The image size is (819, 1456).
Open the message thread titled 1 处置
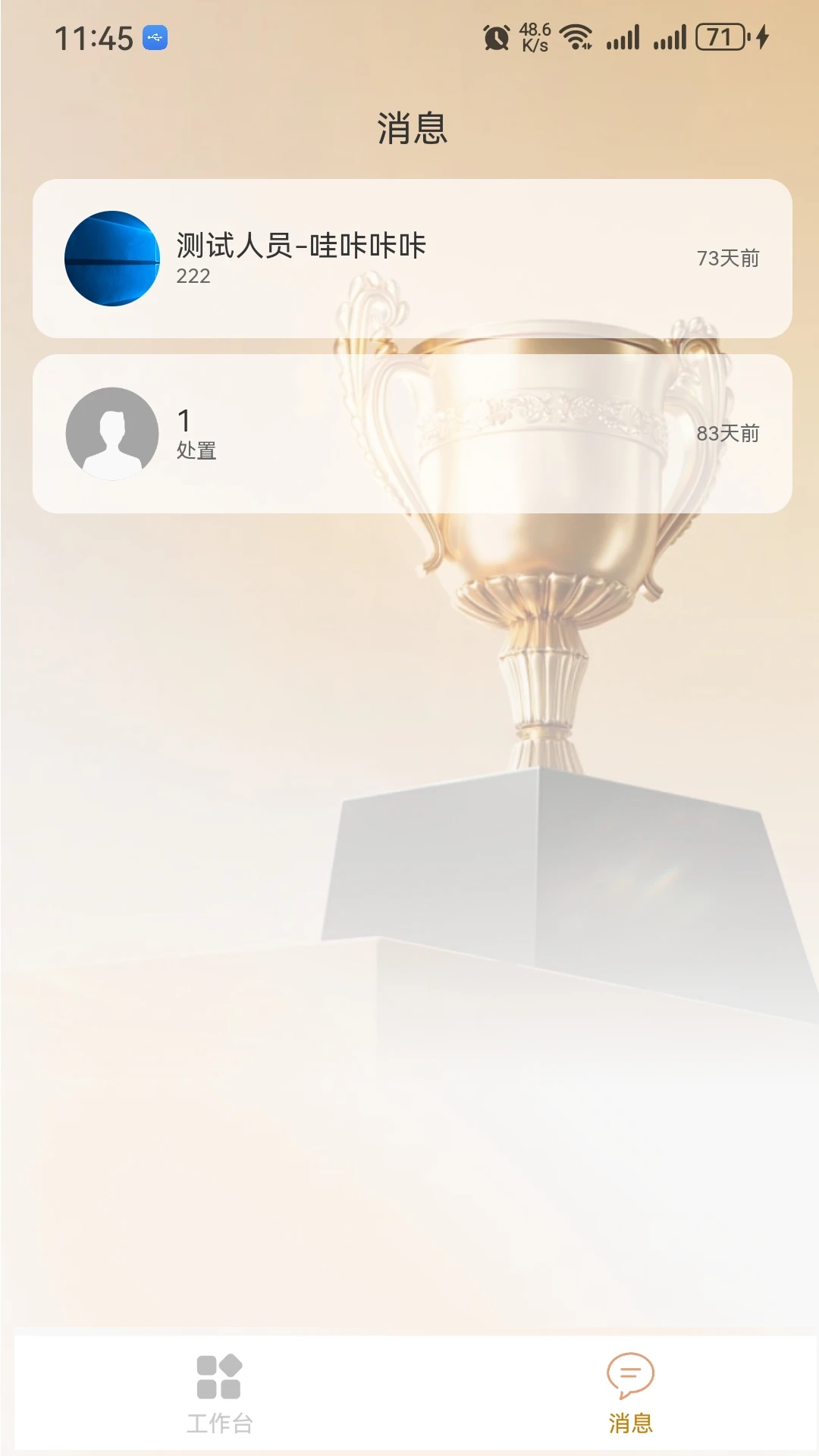pyautogui.click(x=412, y=434)
